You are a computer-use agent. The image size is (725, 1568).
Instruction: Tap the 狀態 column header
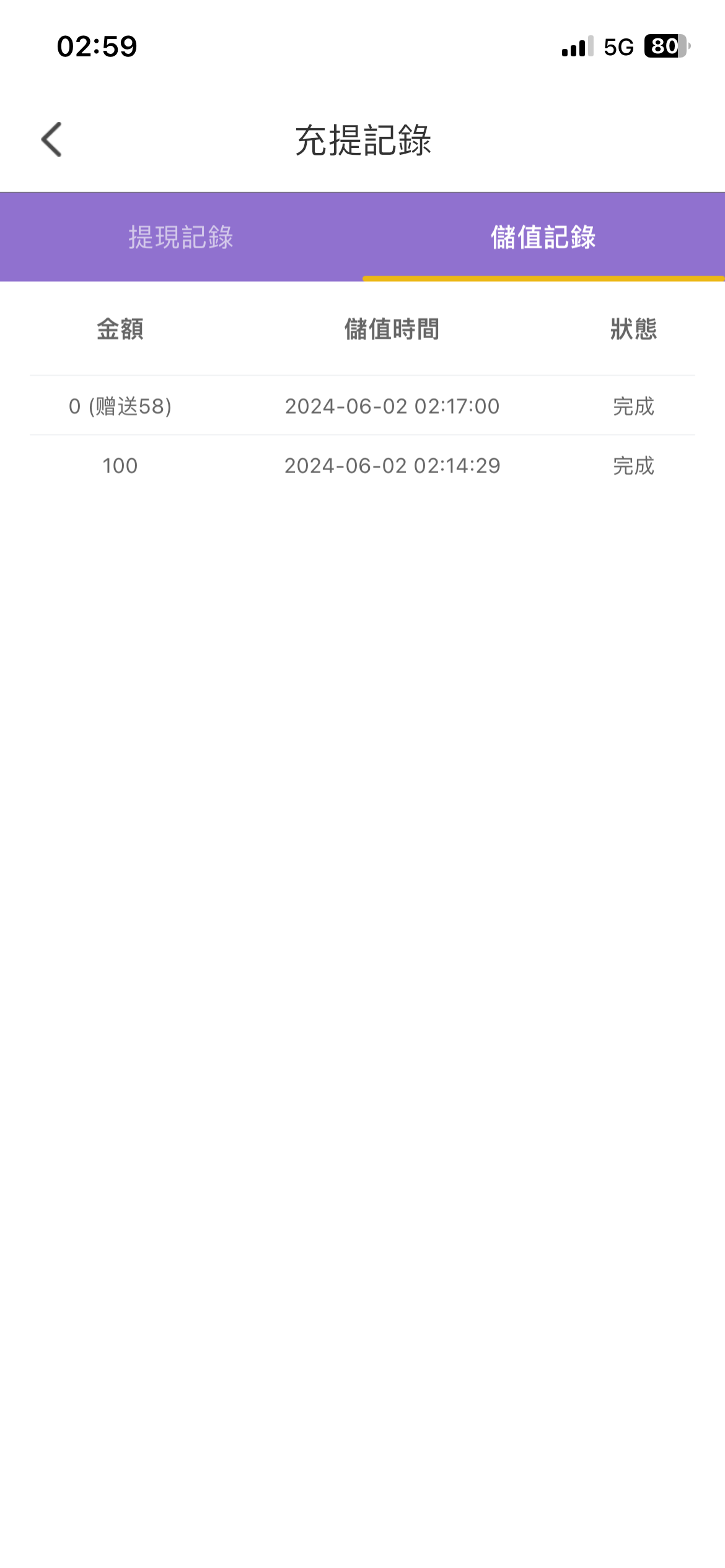click(632, 330)
